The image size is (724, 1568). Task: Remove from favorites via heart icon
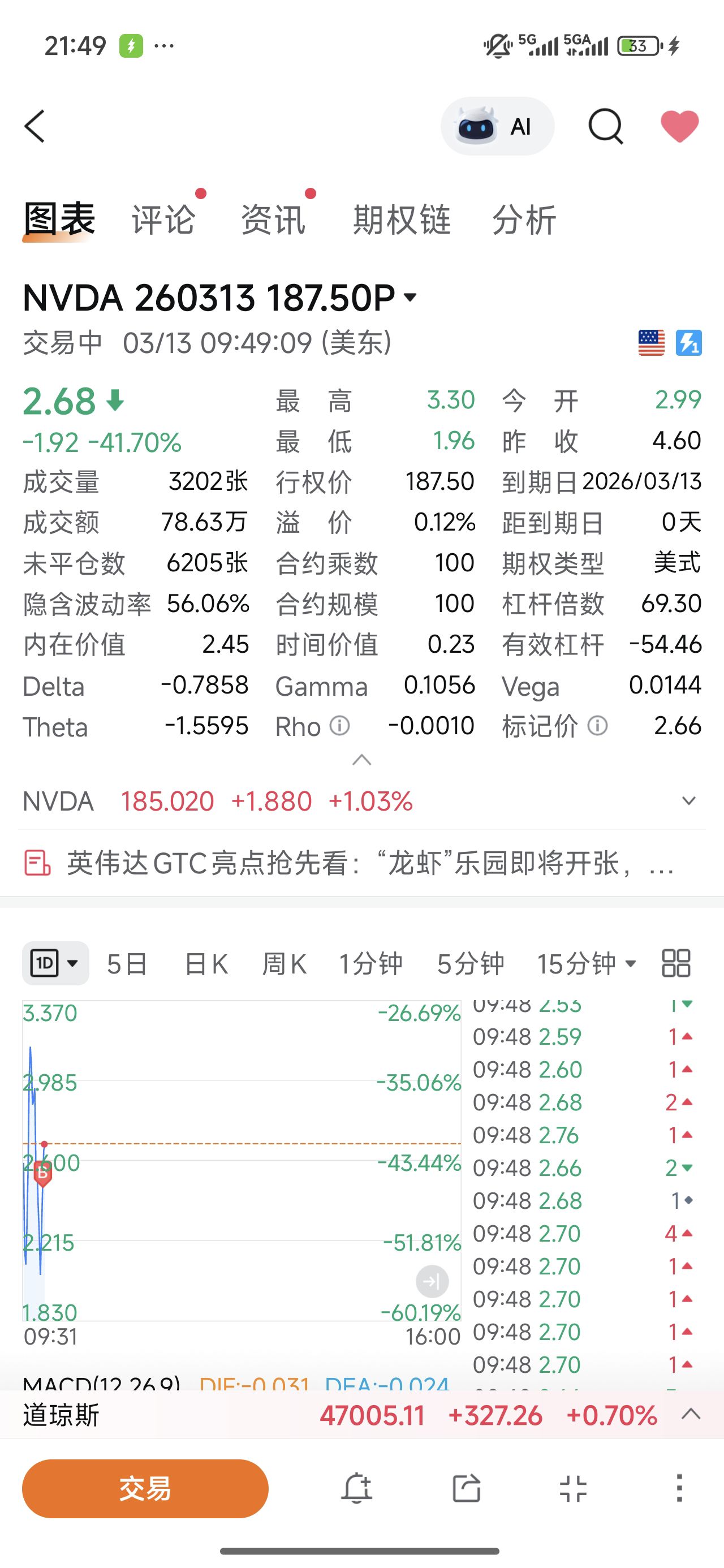pos(679,127)
